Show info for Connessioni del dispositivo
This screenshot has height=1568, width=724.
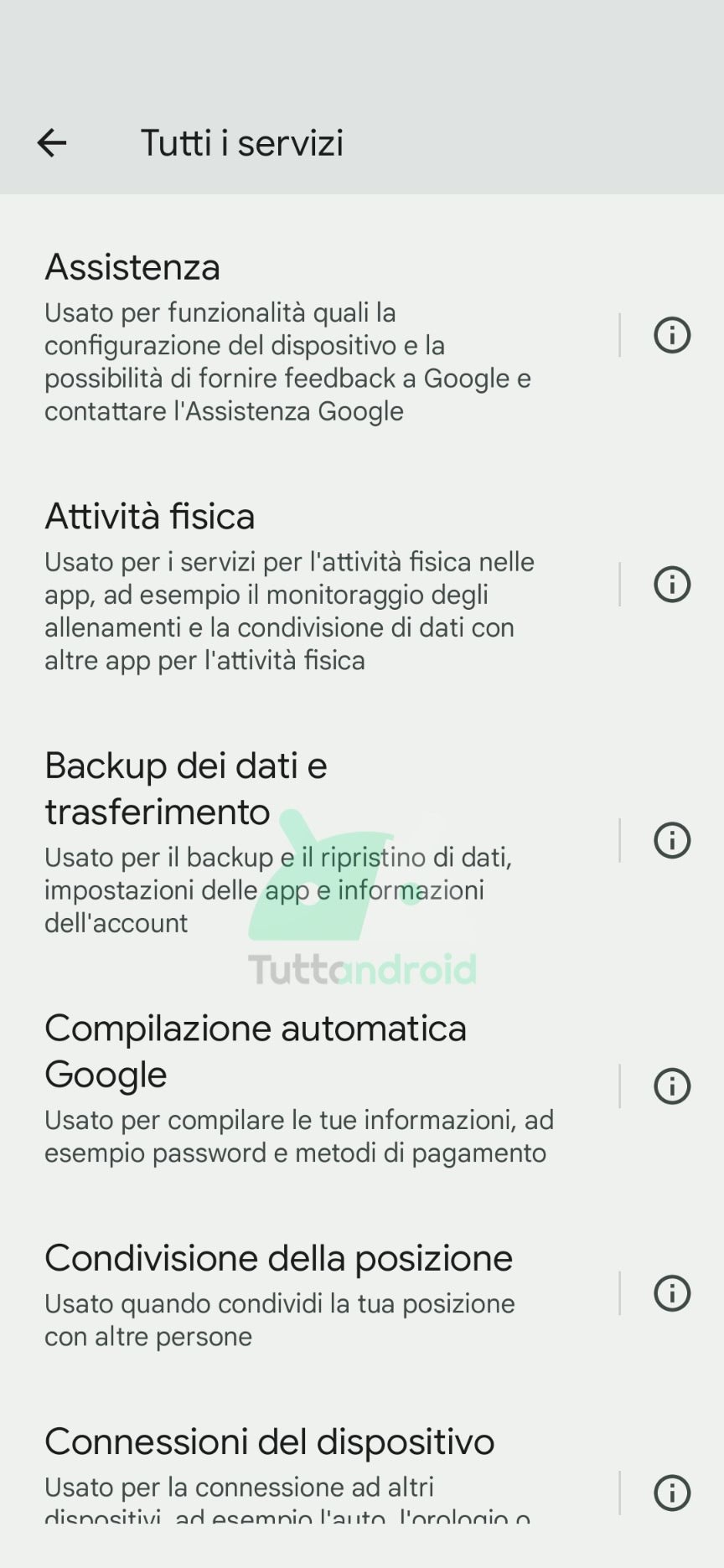(x=672, y=1493)
